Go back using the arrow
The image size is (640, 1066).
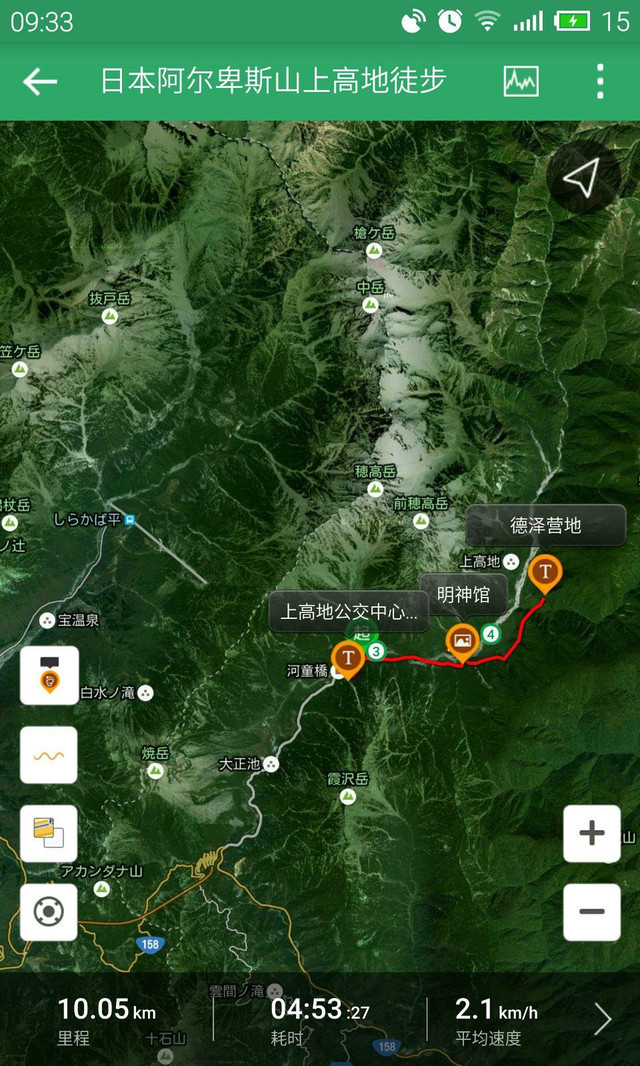tap(39, 82)
